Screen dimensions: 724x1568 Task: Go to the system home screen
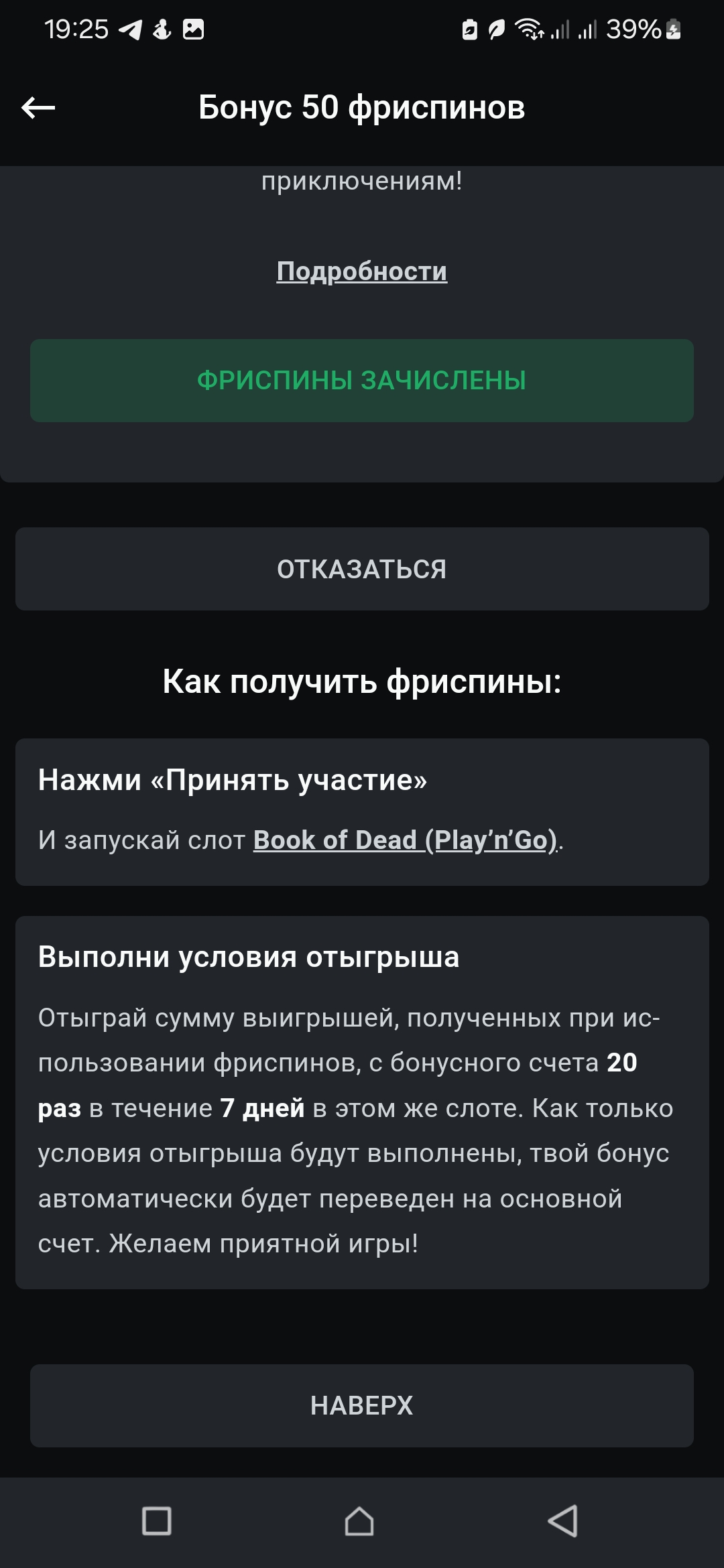[359, 1520]
